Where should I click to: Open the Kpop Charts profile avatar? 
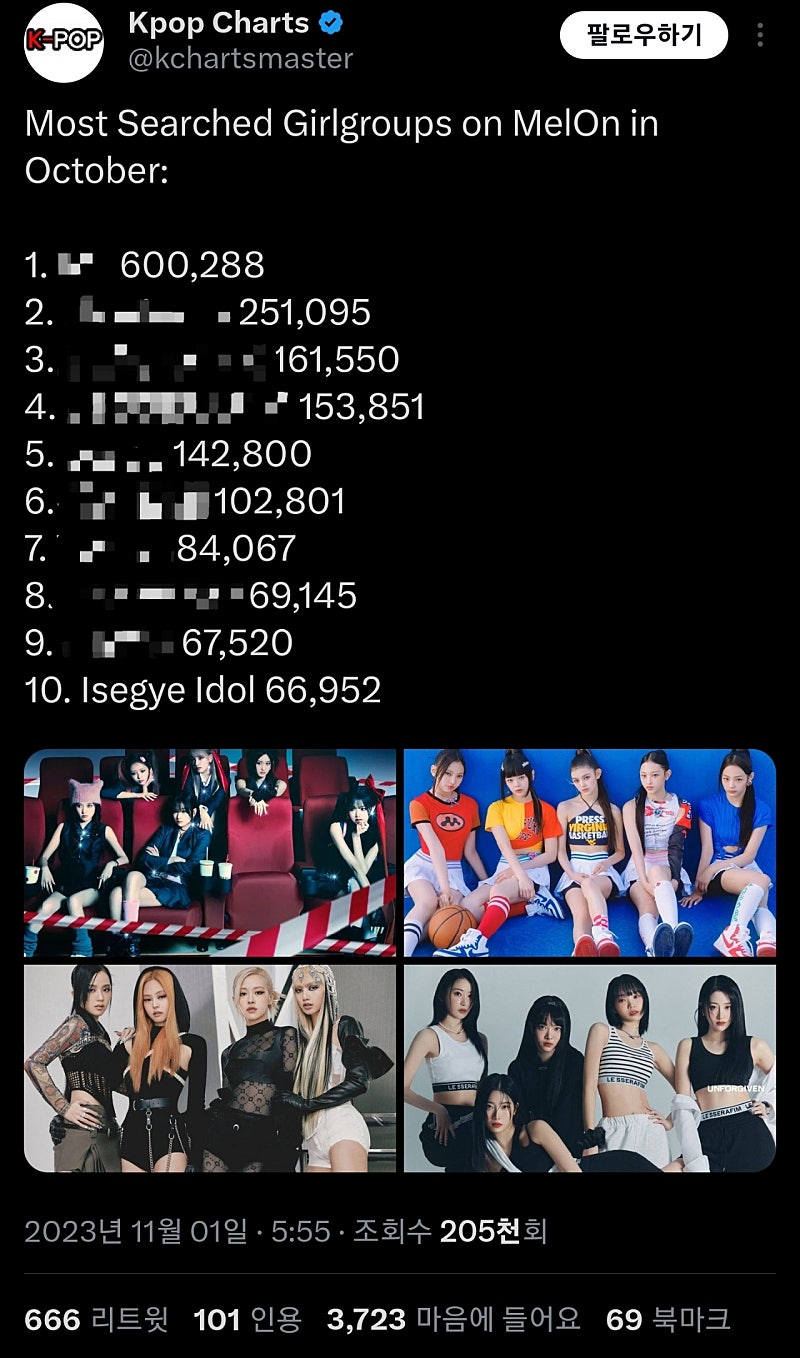pos(63,42)
